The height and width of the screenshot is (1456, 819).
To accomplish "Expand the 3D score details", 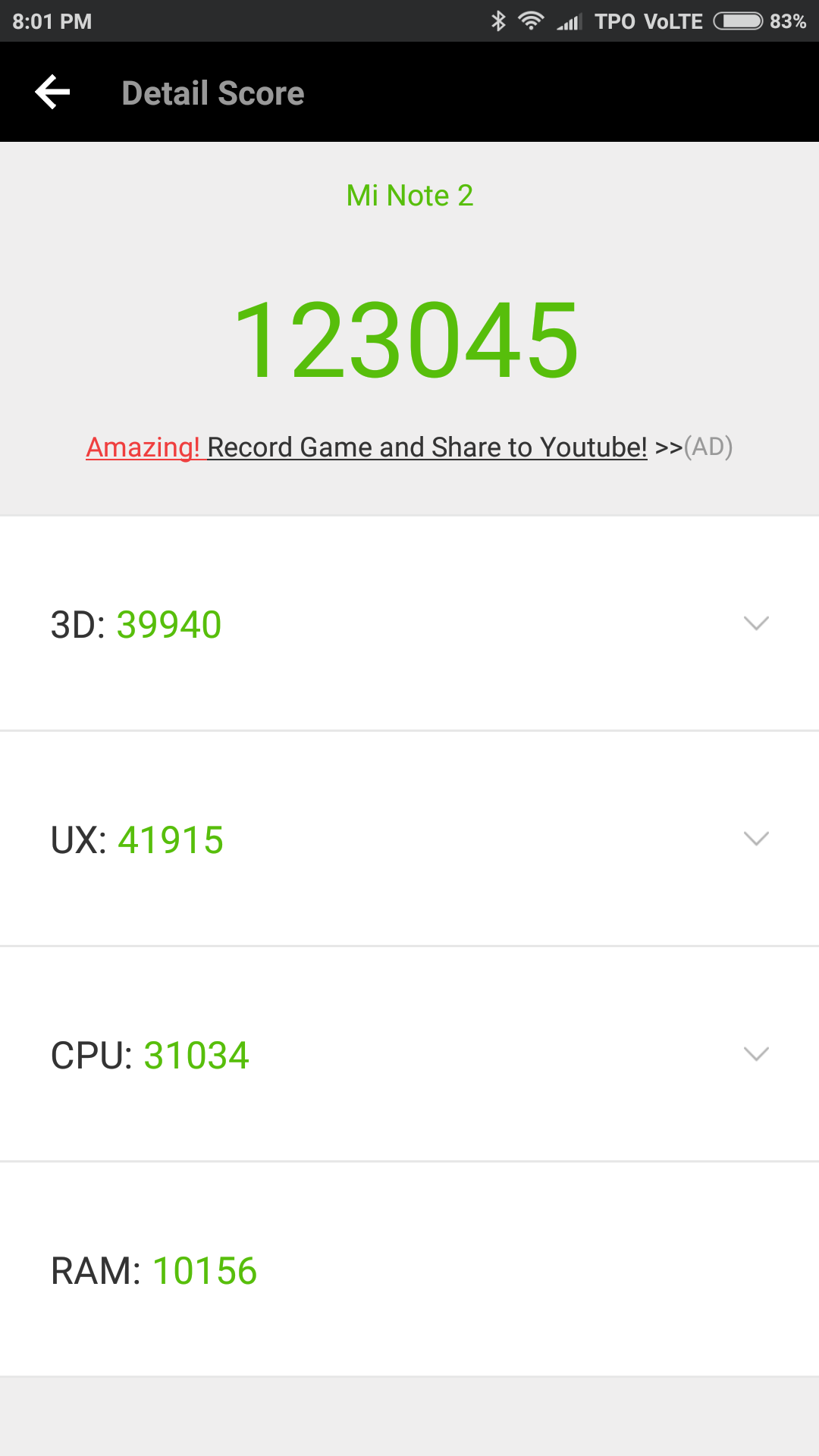I will pyautogui.click(x=756, y=623).
